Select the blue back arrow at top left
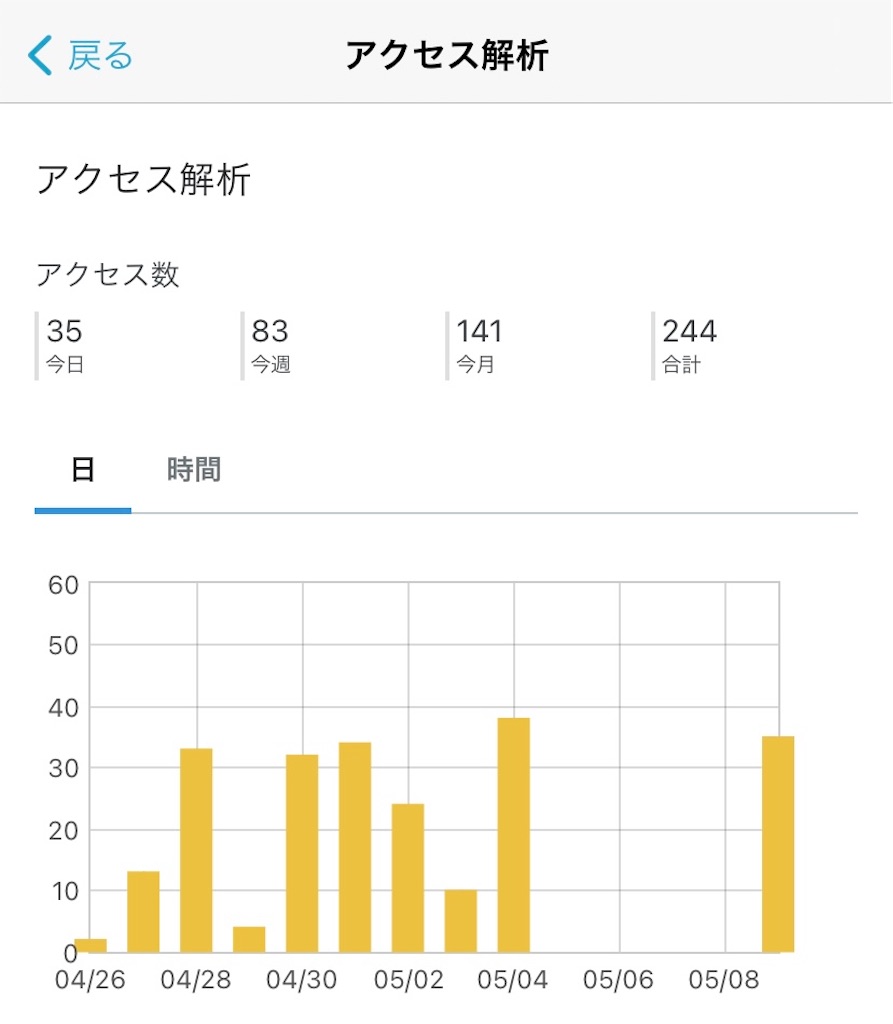Viewport: 893px width, 1024px height. click(x=40, y=55)
